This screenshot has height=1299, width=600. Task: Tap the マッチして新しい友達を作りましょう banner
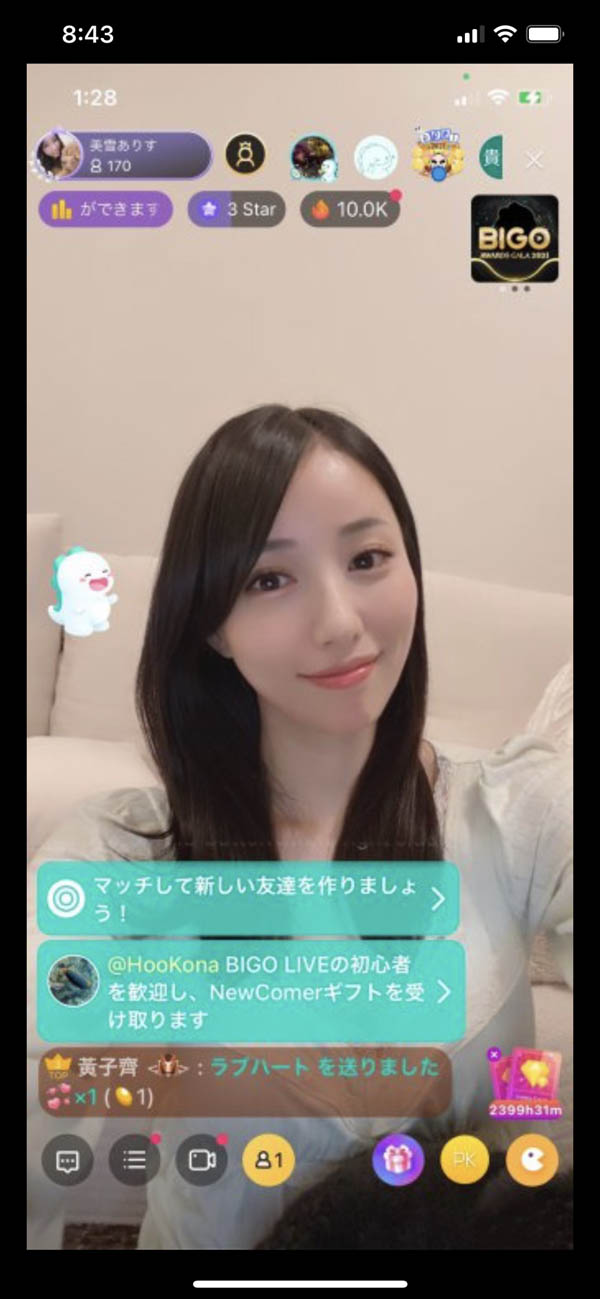pyautogui.click(x=249, y=898)
